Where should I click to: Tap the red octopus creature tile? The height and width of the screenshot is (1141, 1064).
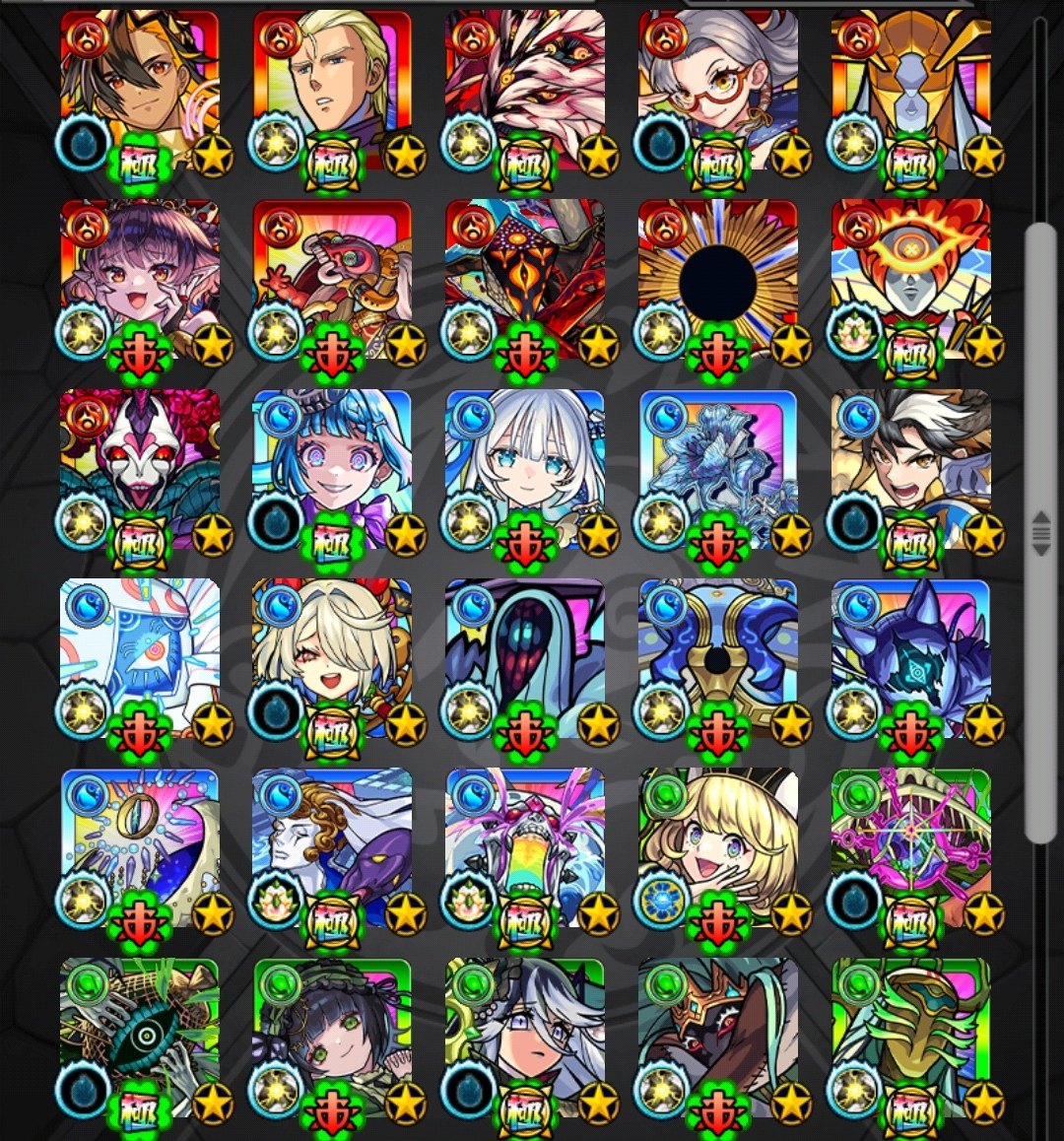[332, 279]
